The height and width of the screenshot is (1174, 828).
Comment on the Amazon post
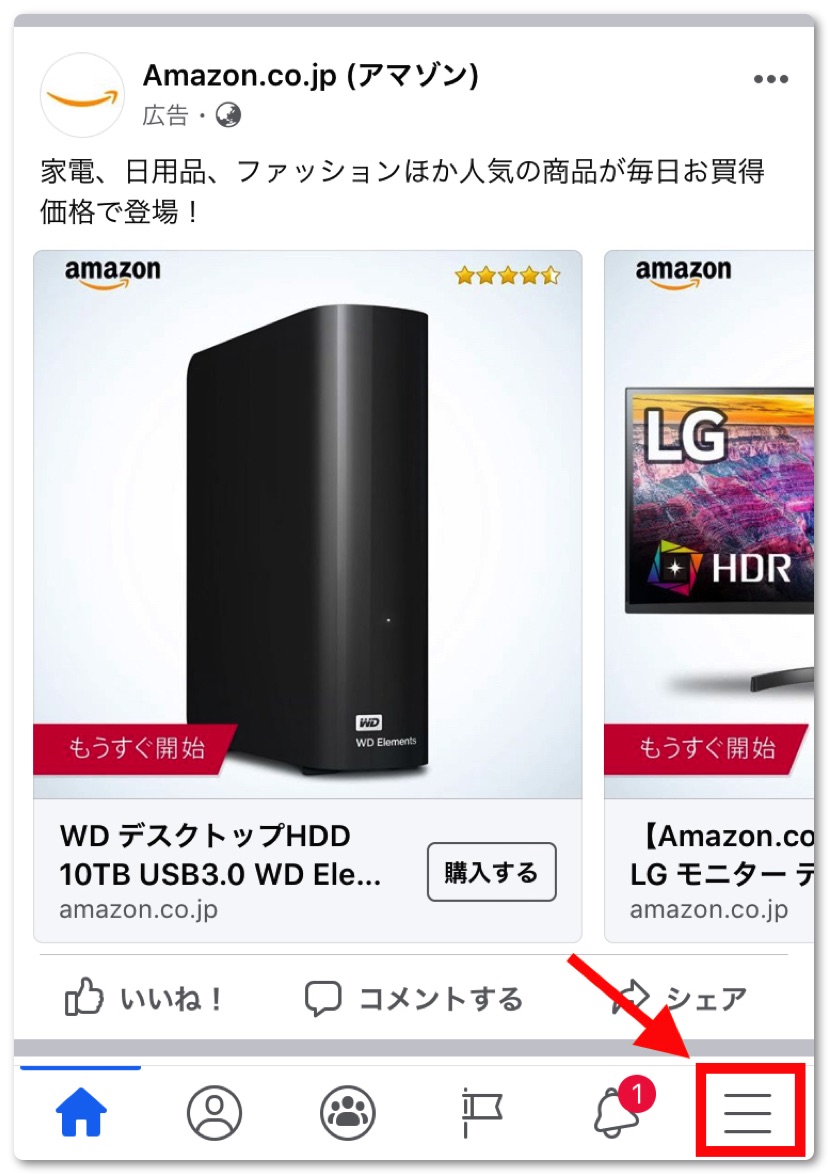pyautogui.click(x=414, y=998)
